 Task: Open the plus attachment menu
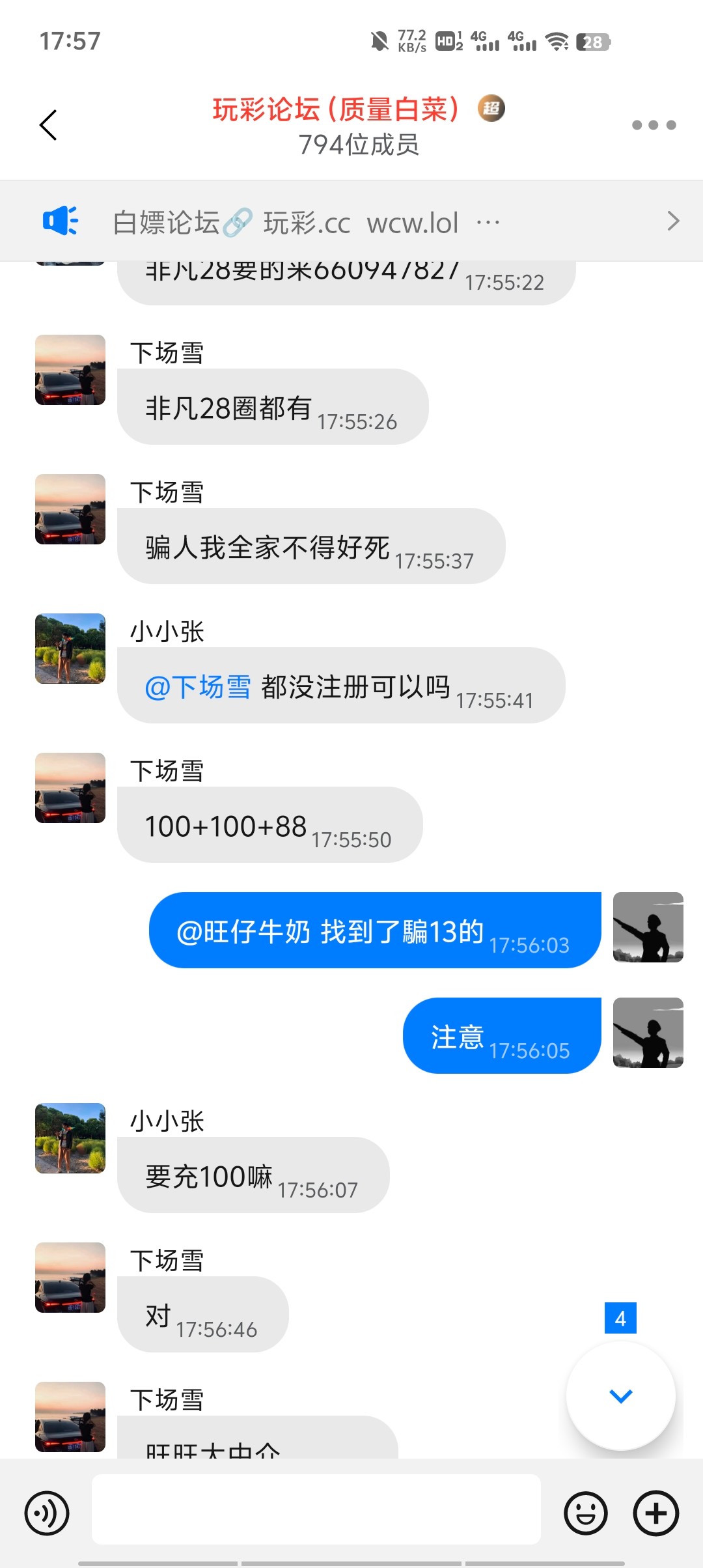click(x=655, y=1513)
